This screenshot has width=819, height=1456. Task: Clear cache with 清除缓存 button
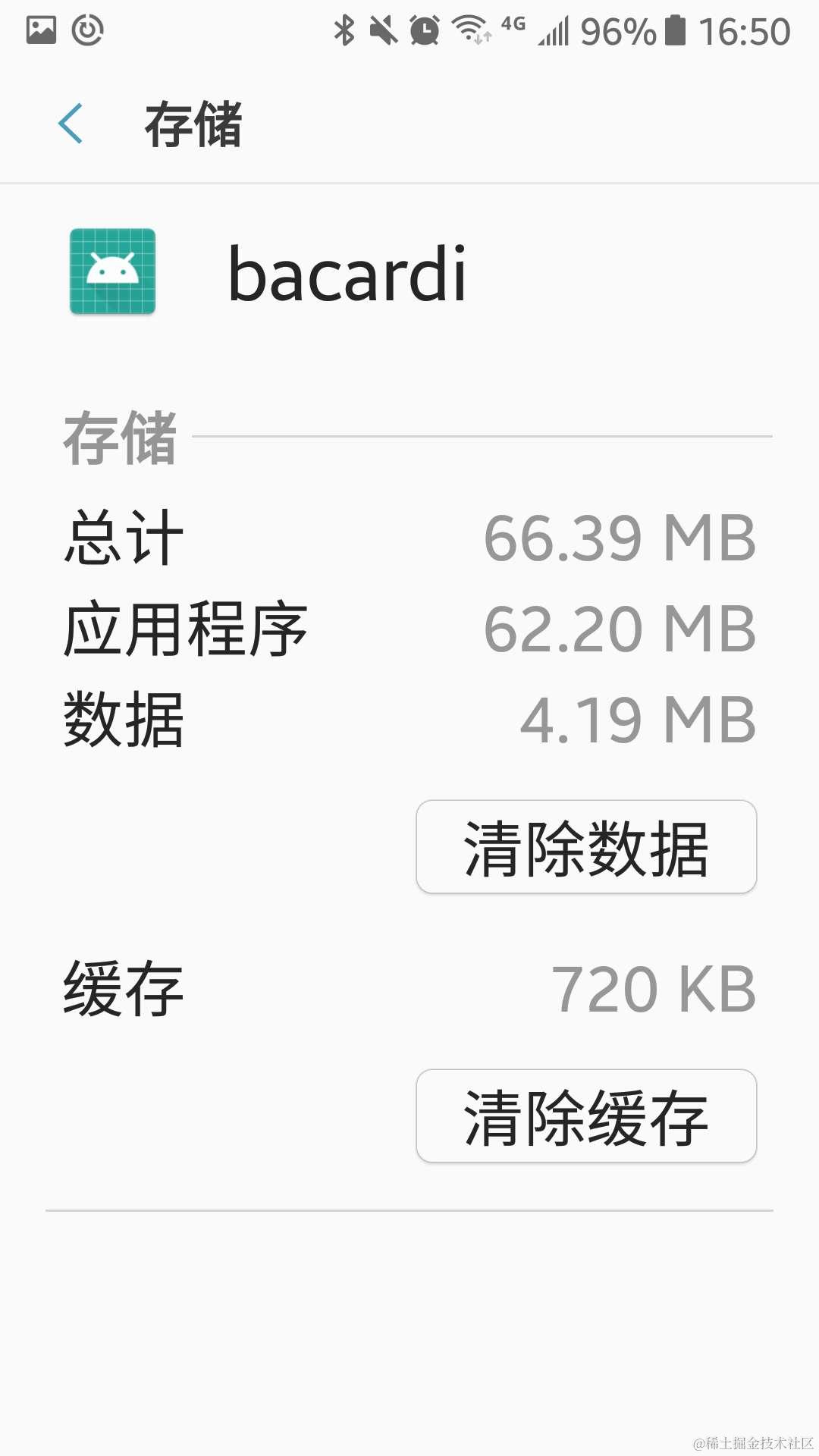pyautogui.click(x=586, y=1116)
